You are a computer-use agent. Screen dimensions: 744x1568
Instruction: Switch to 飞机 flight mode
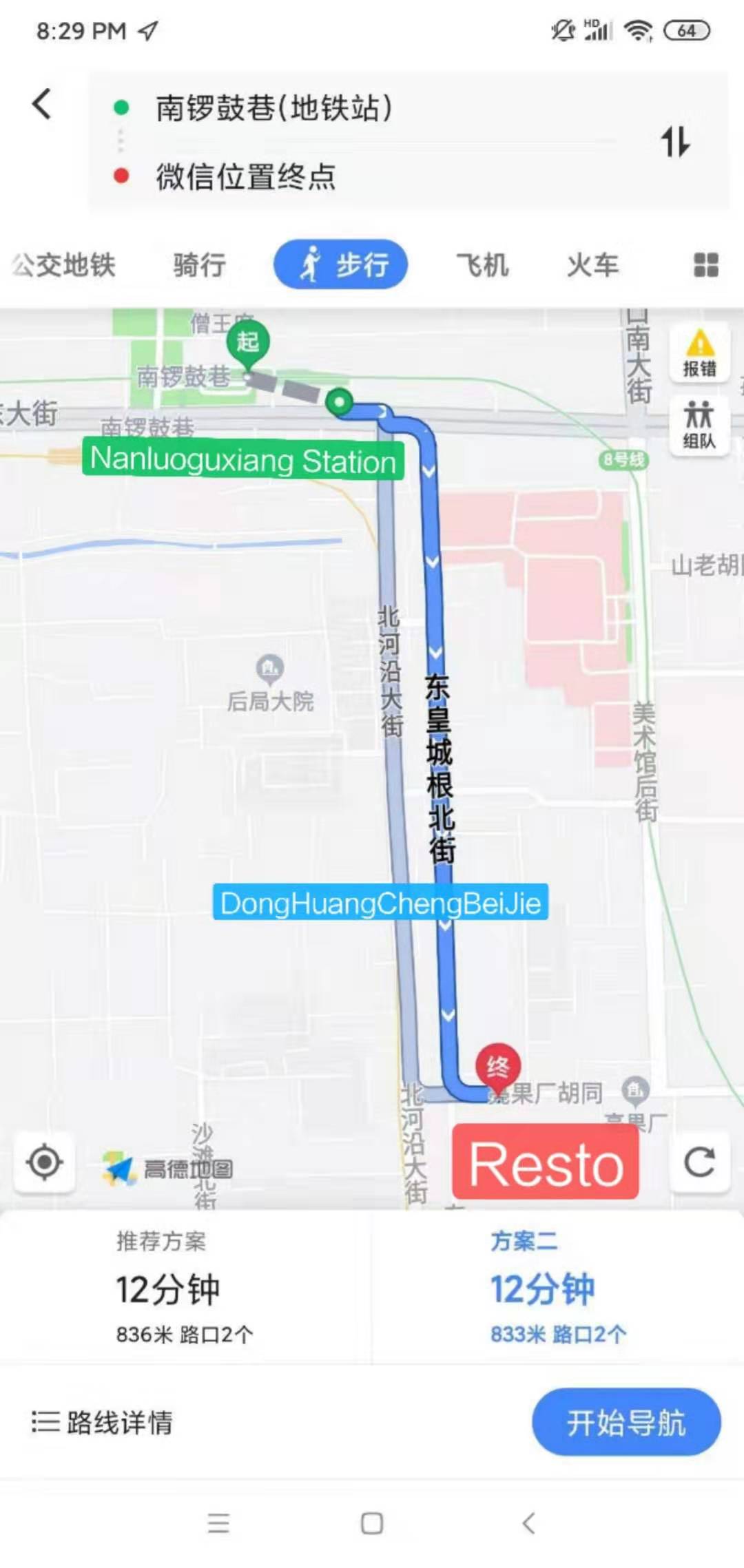point(482,265)
